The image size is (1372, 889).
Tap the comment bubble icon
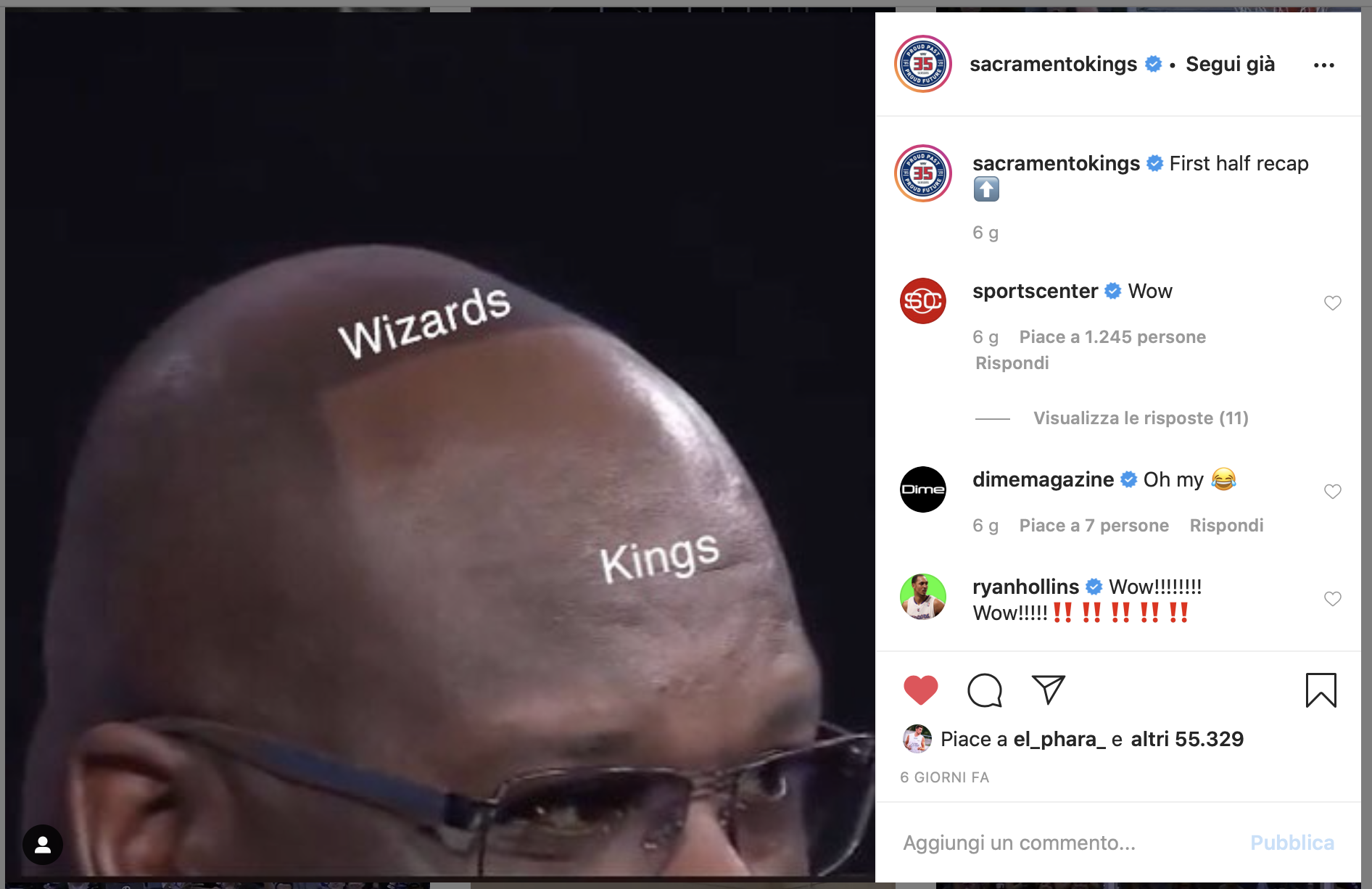point(984,690)
